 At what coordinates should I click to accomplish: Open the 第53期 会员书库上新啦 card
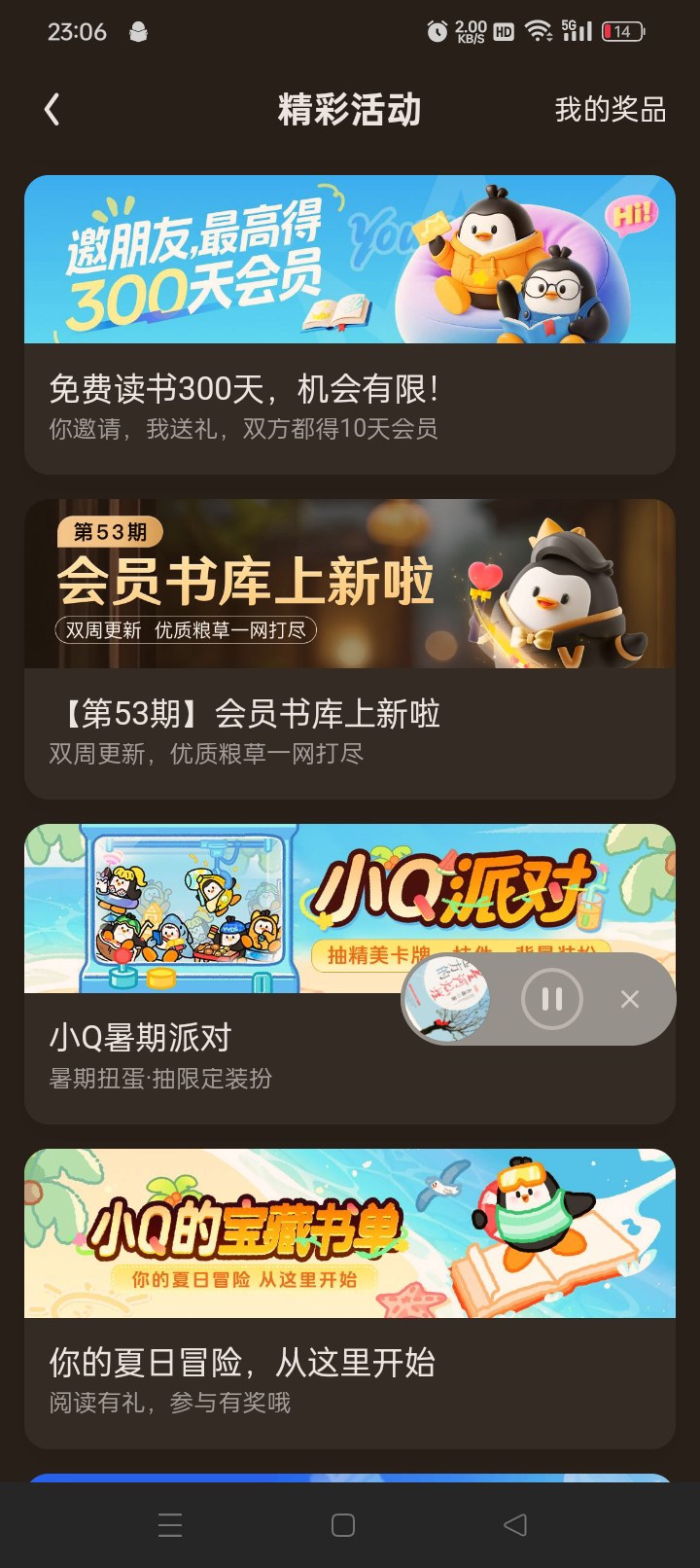pyautogui.click(x=350, y=649)
